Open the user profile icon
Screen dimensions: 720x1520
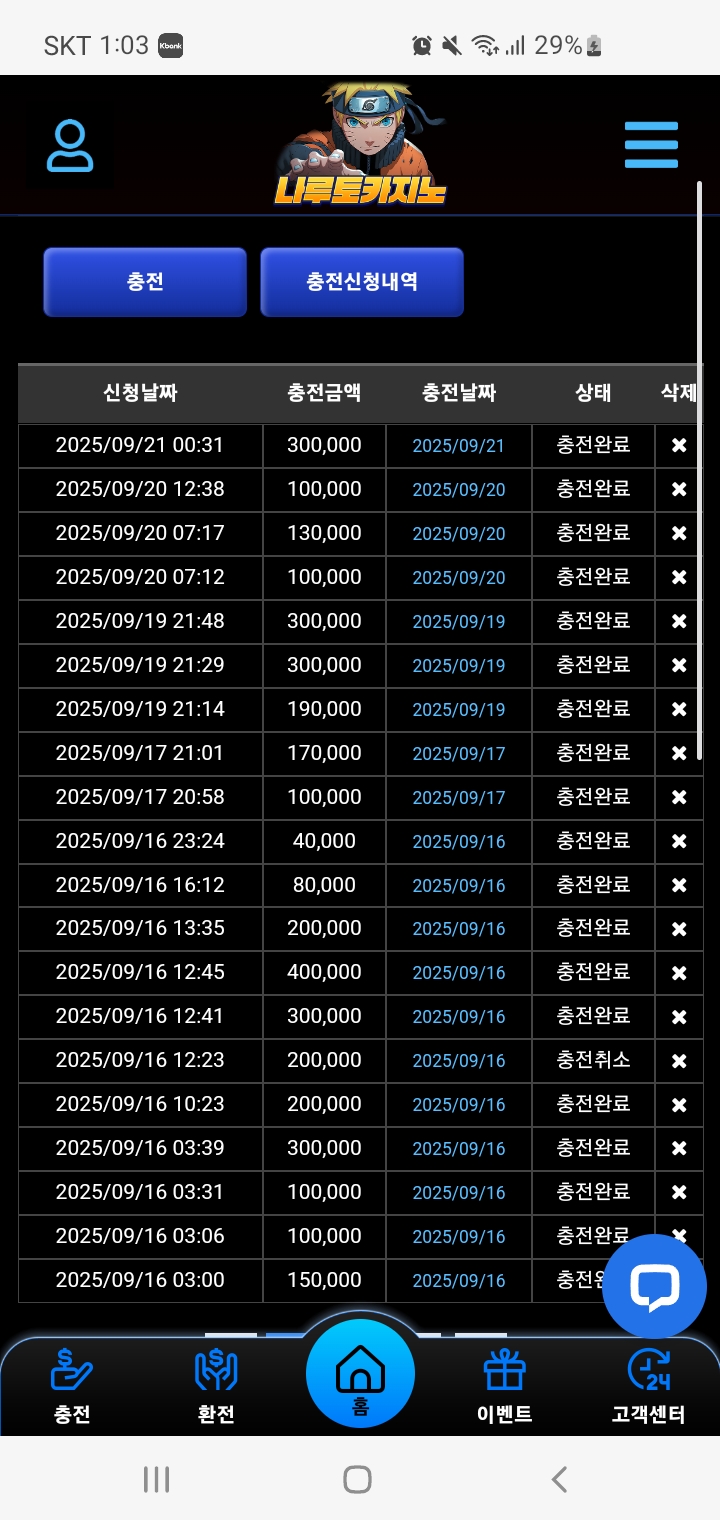[x=70, y=147]
